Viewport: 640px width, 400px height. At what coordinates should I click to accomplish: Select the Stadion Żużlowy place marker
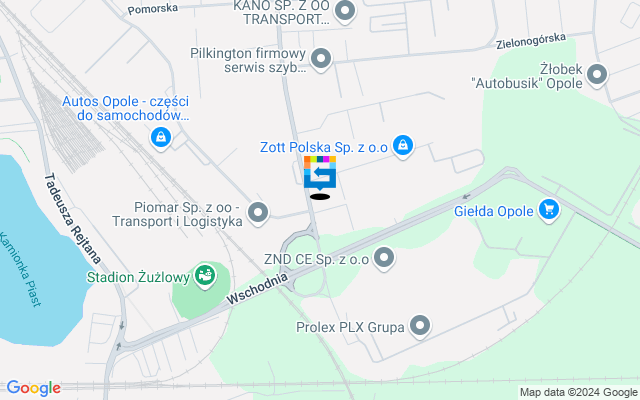(204, 274)
